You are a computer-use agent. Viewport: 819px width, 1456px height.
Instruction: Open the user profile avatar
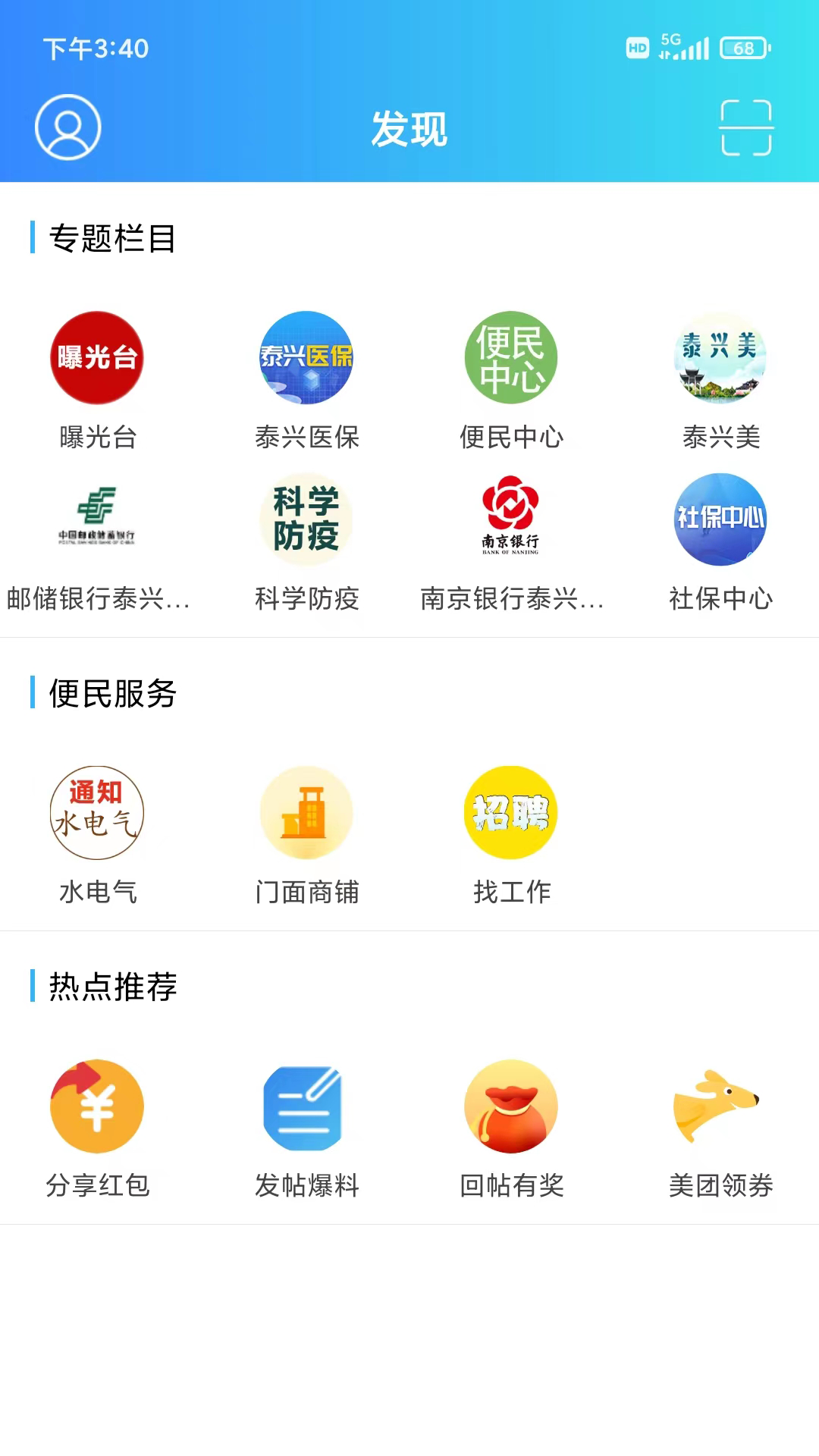[67, 127]
